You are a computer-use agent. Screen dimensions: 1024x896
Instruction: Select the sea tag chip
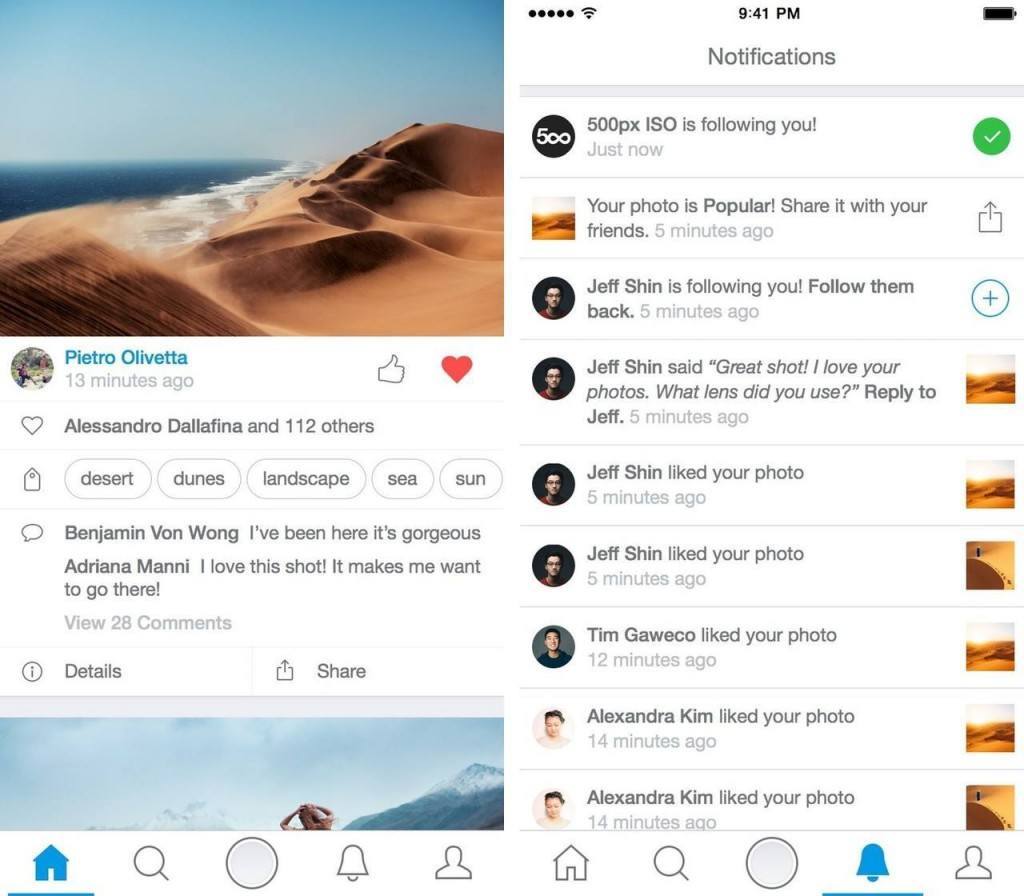(x=402, y=479)
